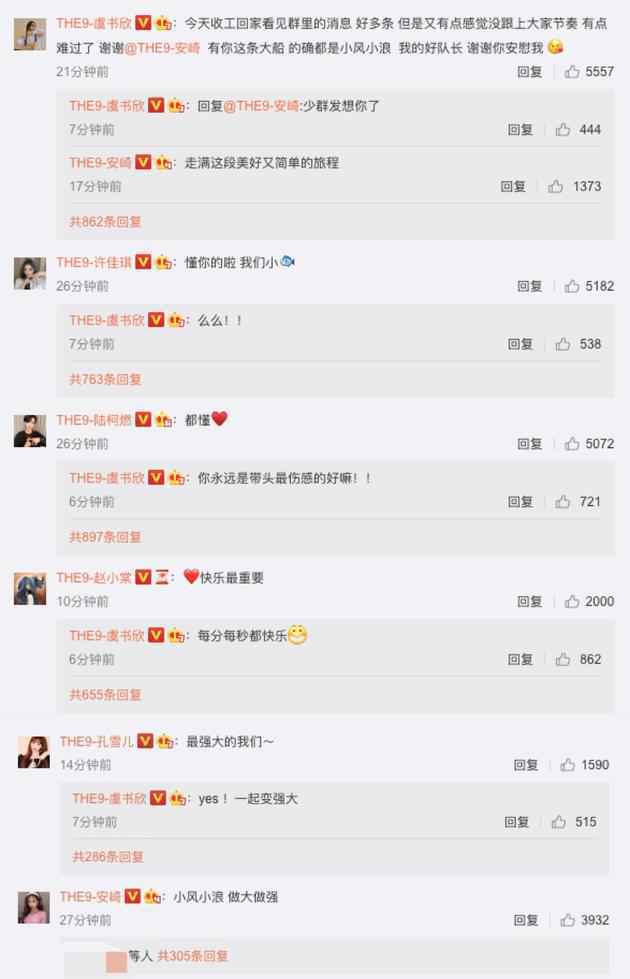Open 共897条回复 reply thread
630x979 pixels.
click(x=105, y=537)
